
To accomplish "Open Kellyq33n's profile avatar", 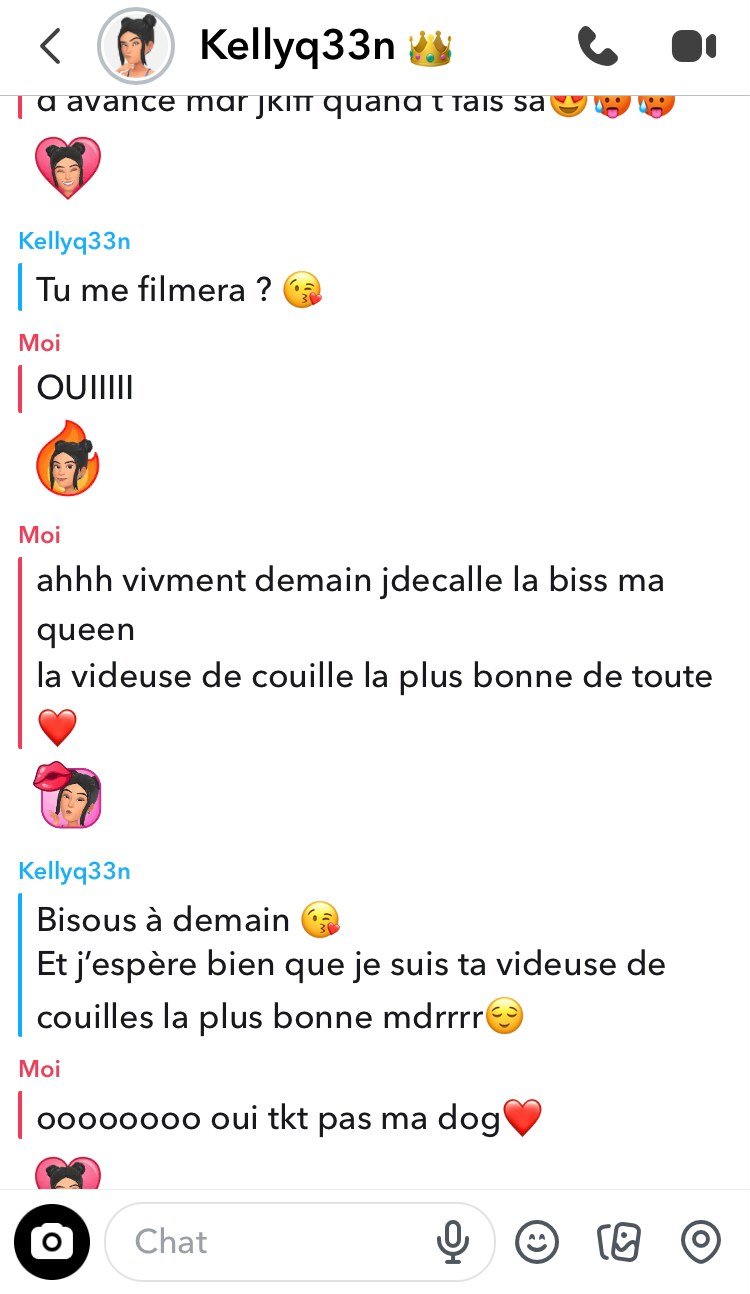I will [x=135, y=47].
